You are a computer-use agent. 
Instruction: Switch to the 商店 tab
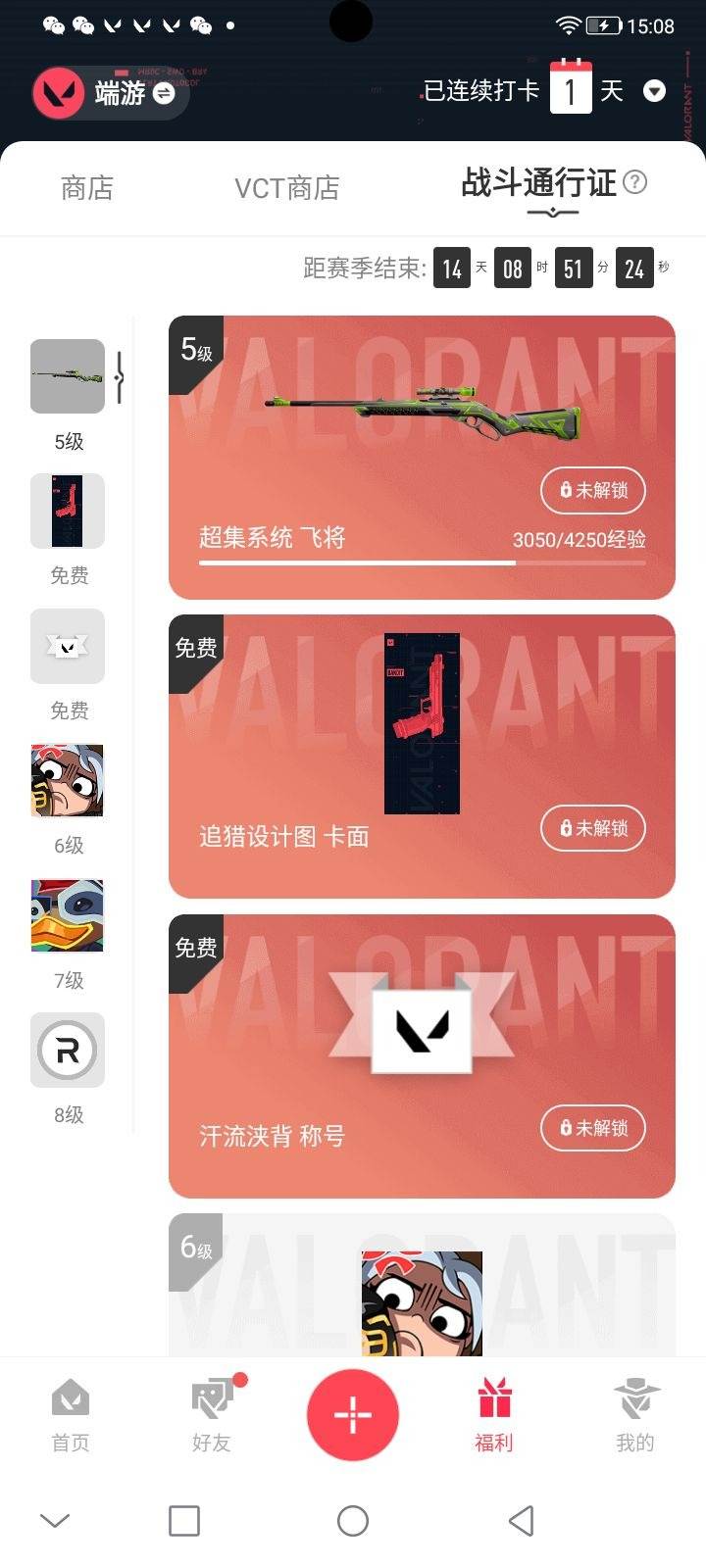pyautogui.click(x=86, y=188)
